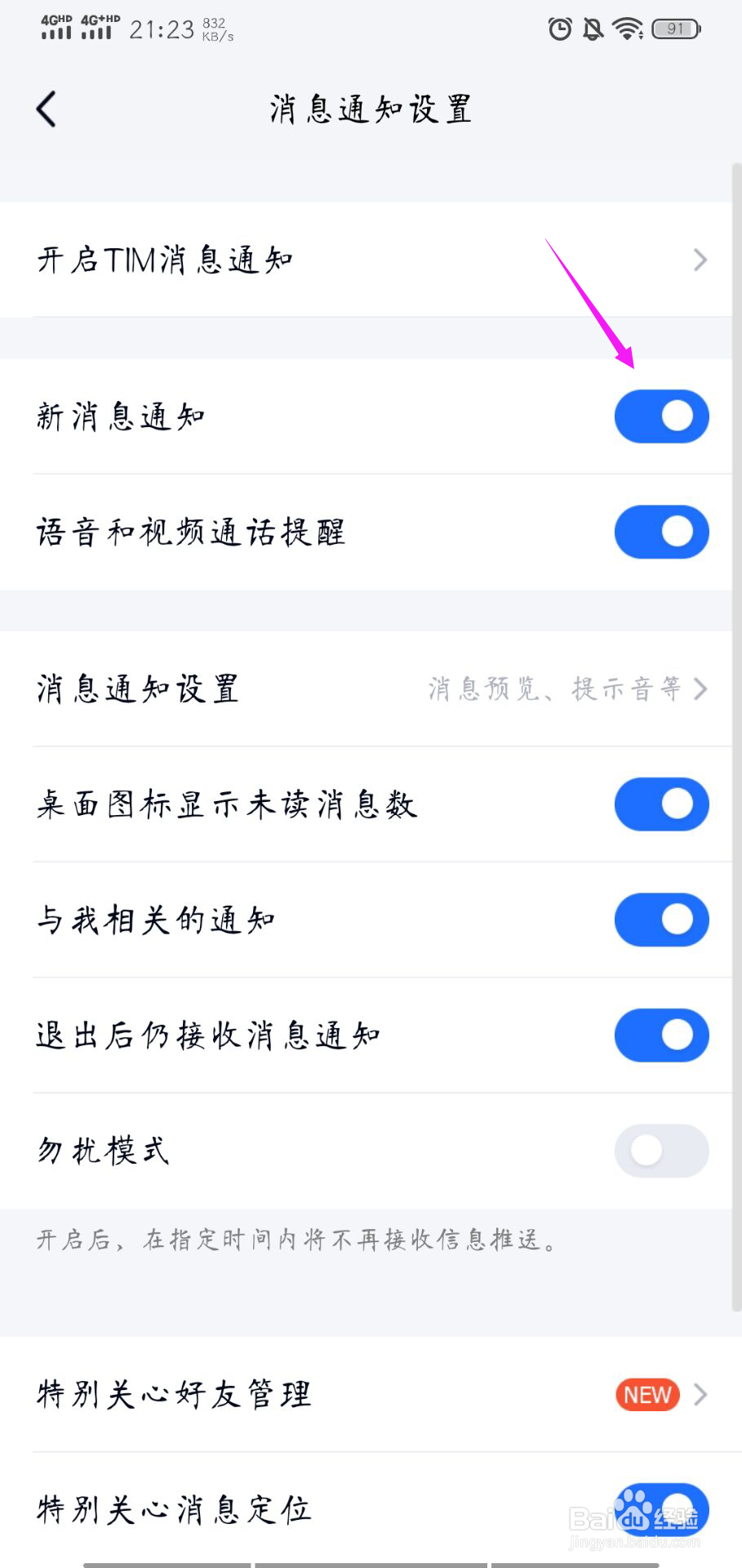Image resolution: width=742 pixels, height=1568 pixels.
Task: Switch off 与我相关的通知
Action: pyautogui.click(x=661, y=920)
